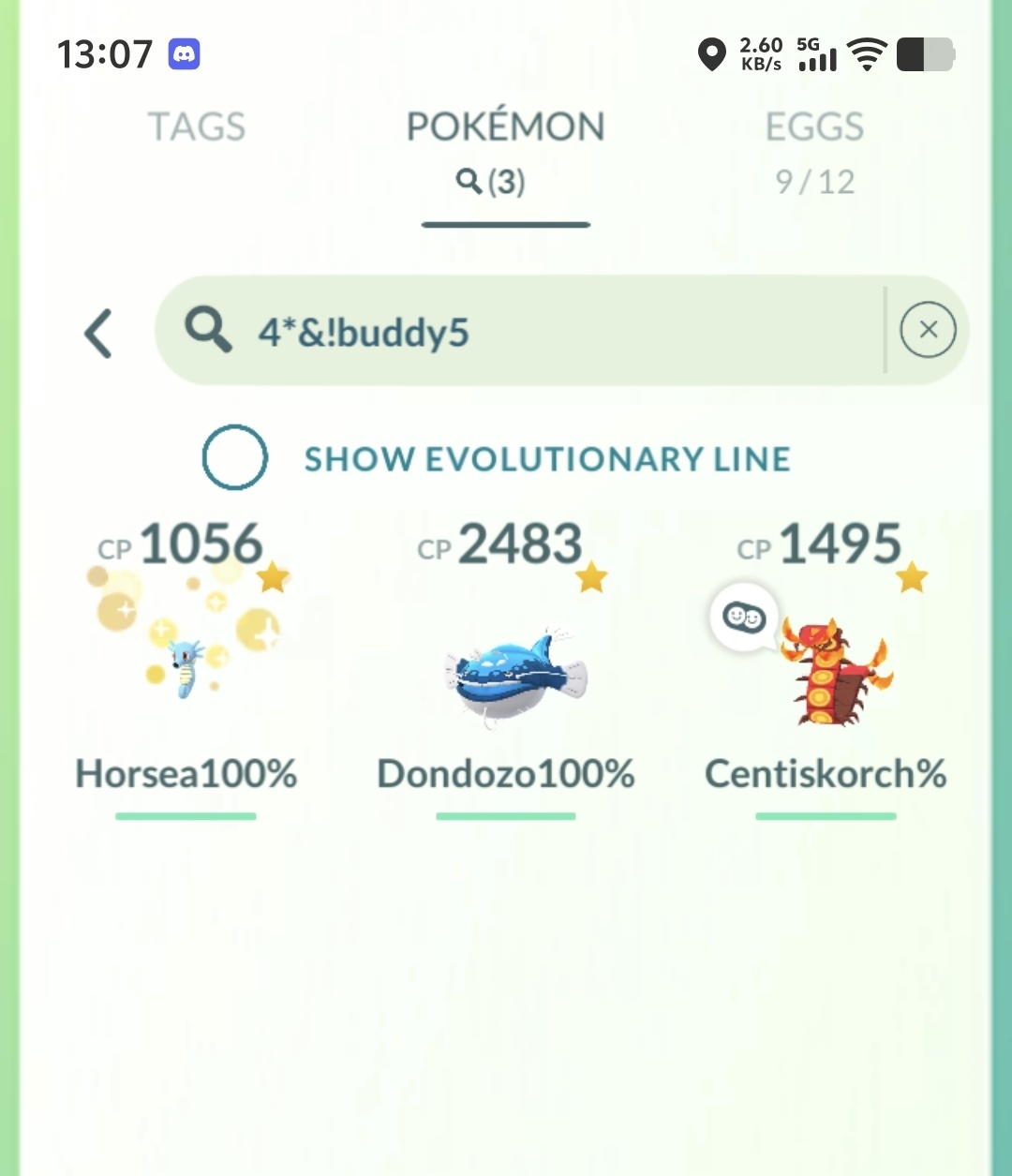Enable Show Evolutionary Line
1012x1176 pixels.
pos(235,457)
